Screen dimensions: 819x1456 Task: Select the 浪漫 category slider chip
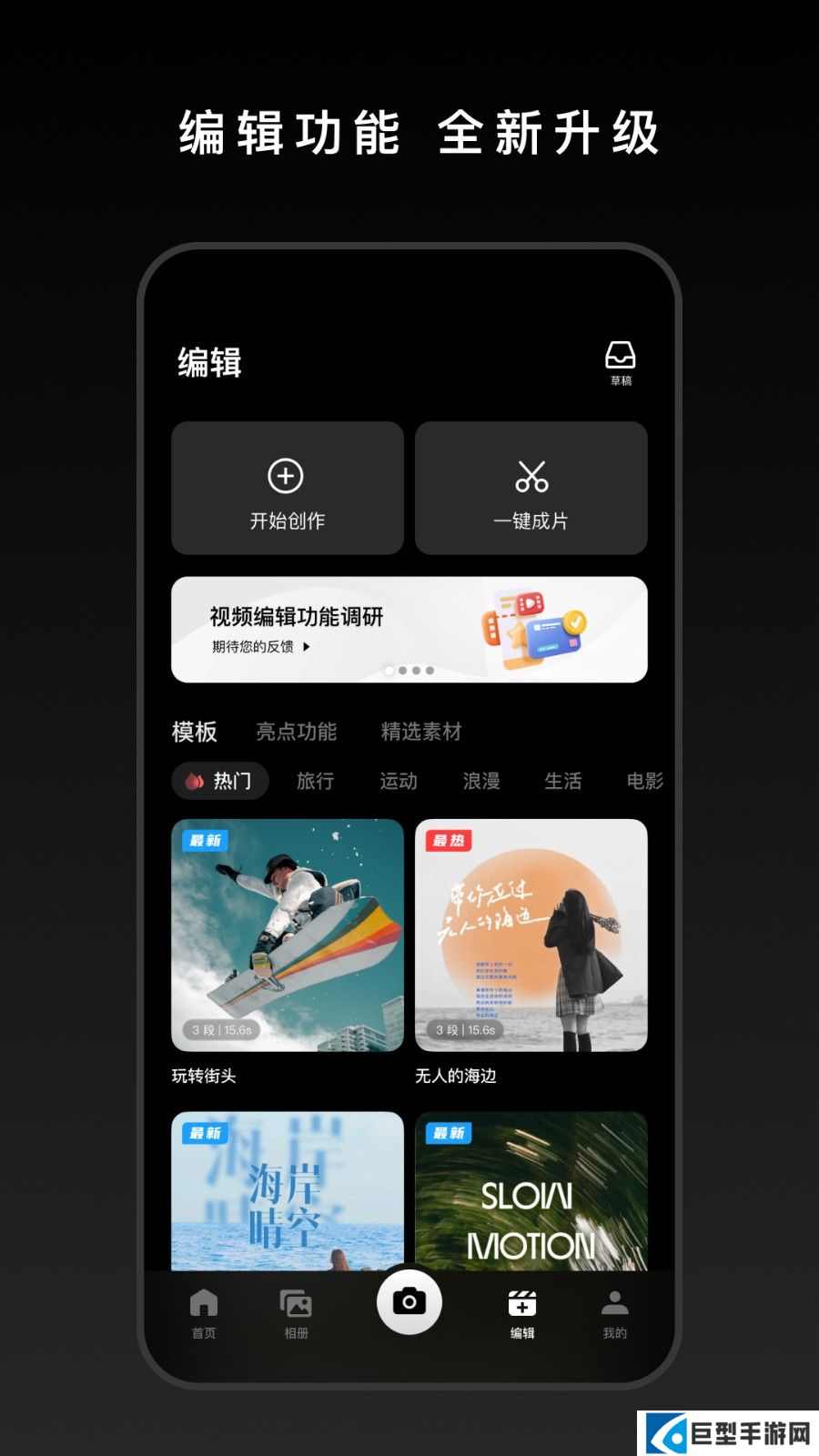[480, 781]
